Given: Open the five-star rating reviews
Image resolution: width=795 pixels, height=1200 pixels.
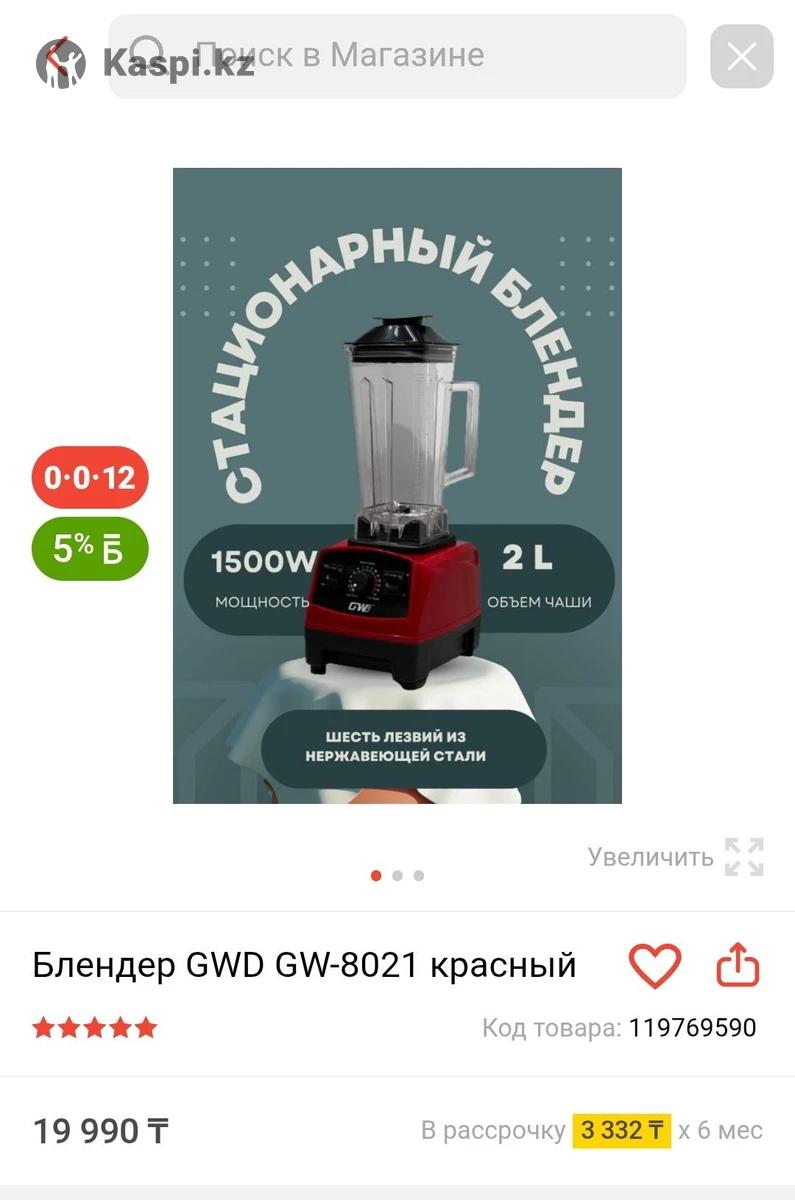Looking at the screenshot, I should click(95, 1028).
